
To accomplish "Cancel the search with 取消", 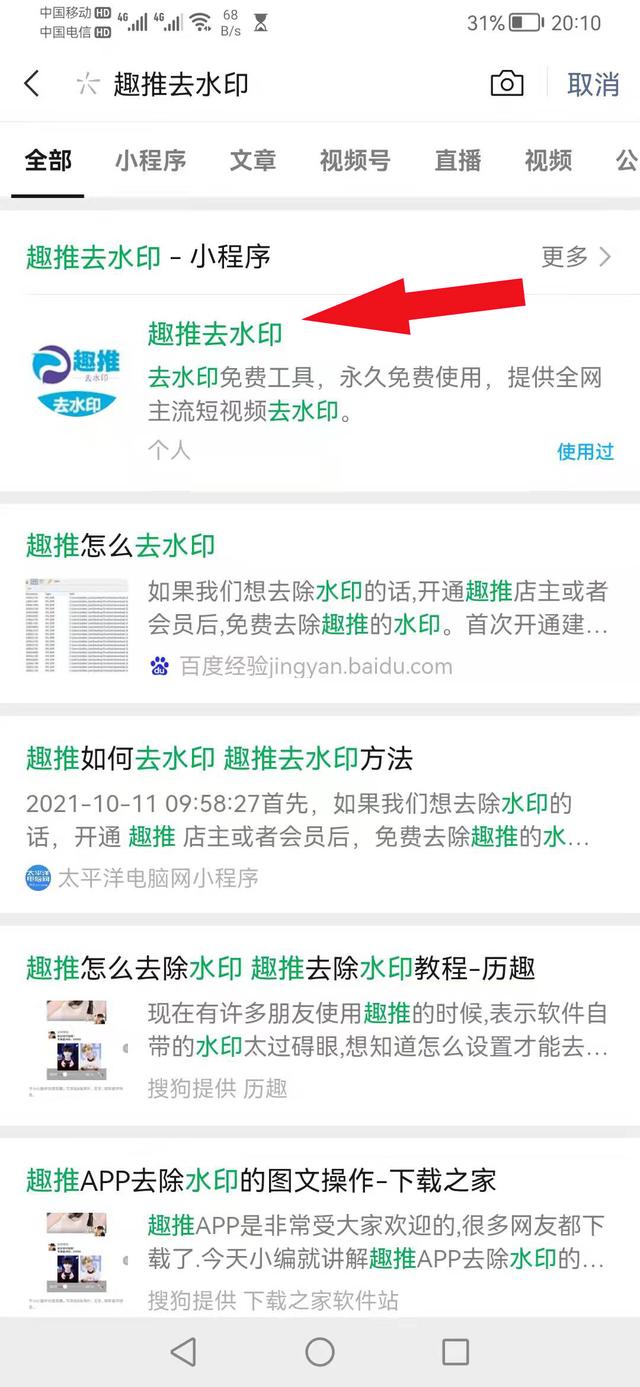I will [593, 84].
